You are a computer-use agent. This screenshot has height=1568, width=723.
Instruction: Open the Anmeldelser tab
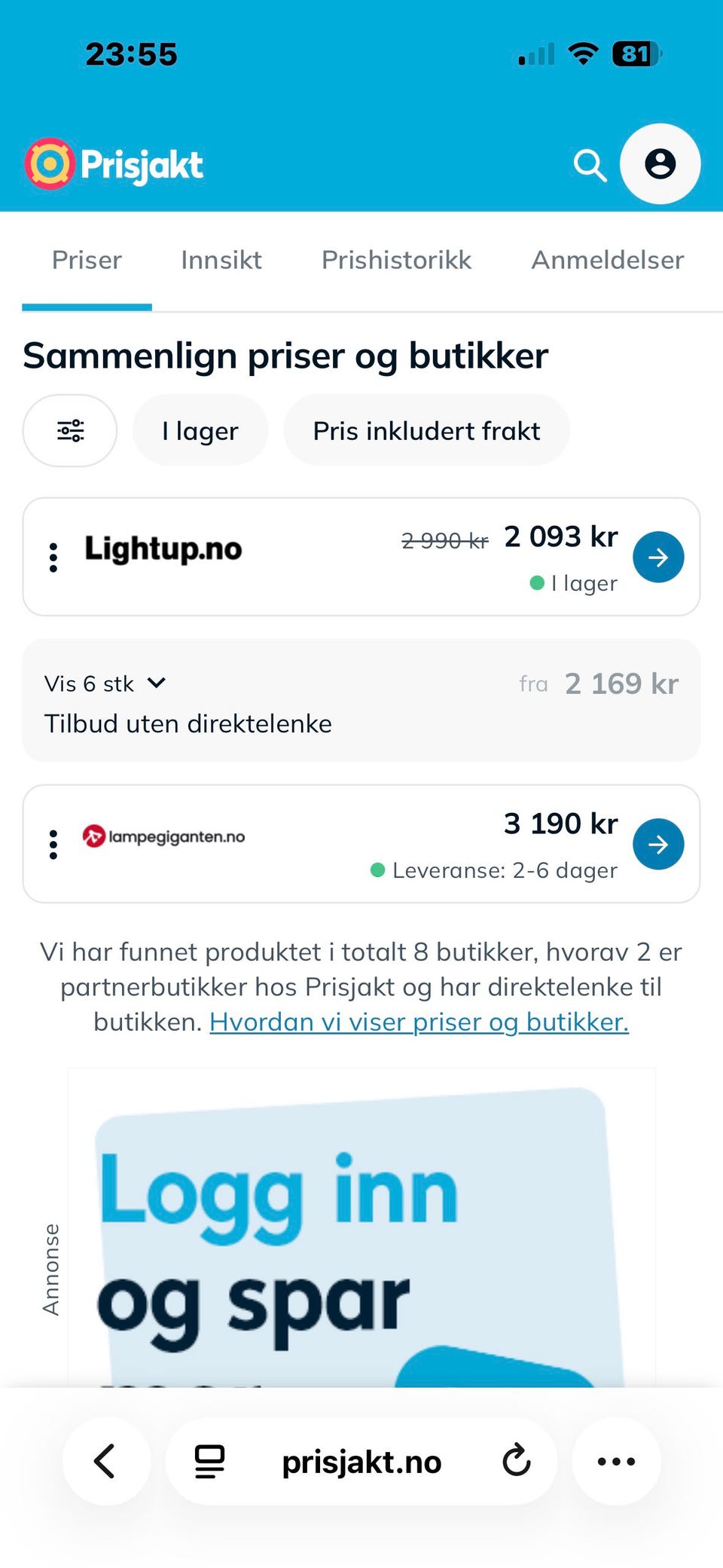click(x=608, y=260)
